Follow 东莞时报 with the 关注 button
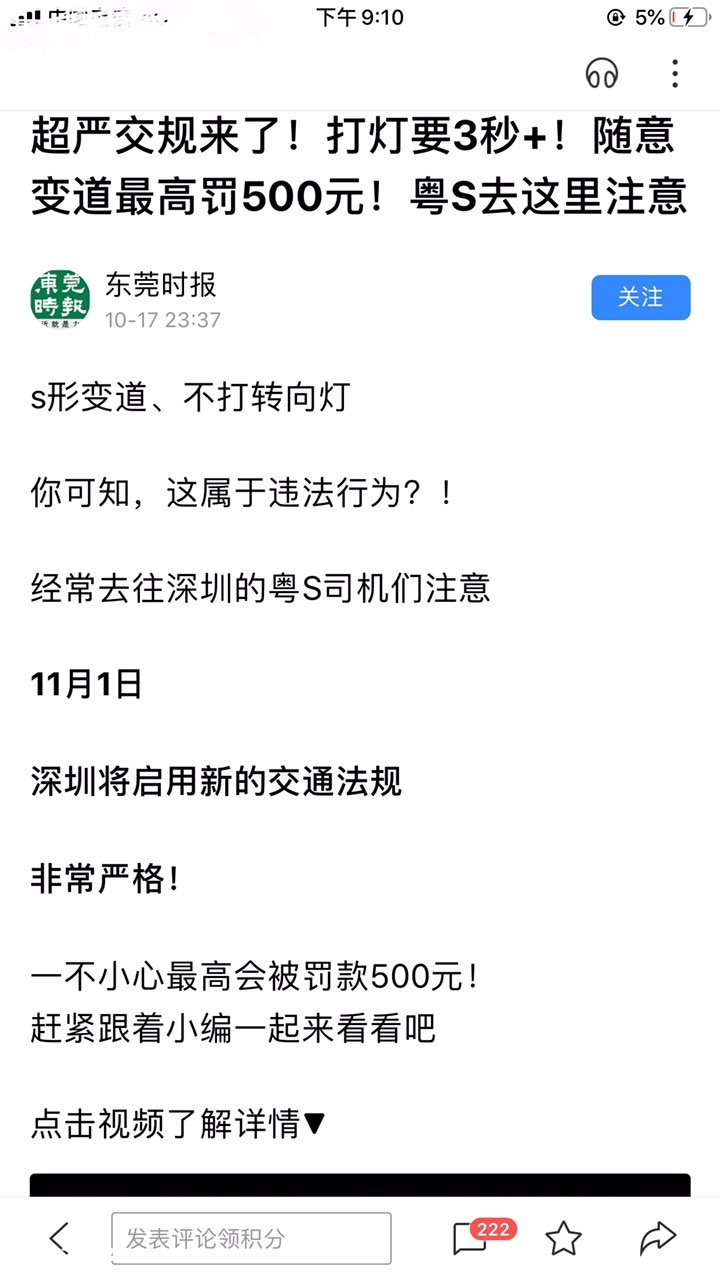The height and width of the screenshot is (1280, 720). coord(640,297)
